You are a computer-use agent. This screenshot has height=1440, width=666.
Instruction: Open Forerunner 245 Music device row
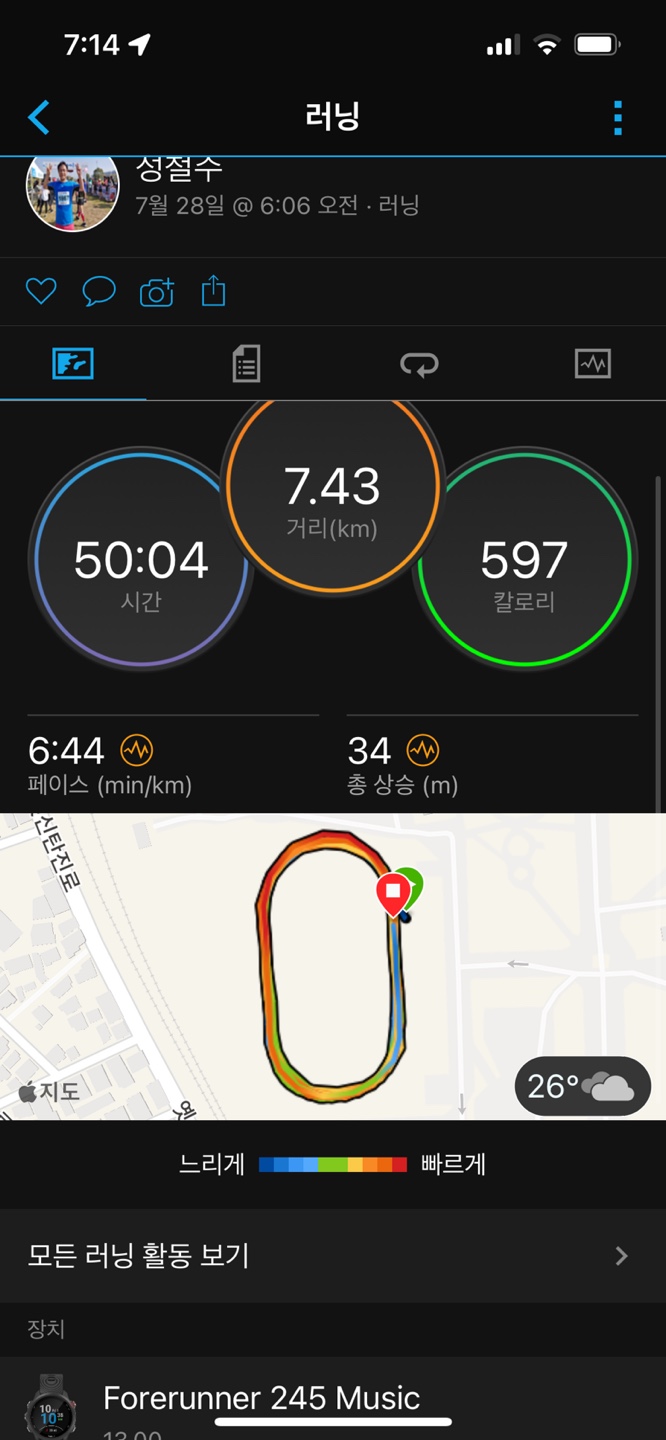pyautogui.click(x=332, y=1400)
